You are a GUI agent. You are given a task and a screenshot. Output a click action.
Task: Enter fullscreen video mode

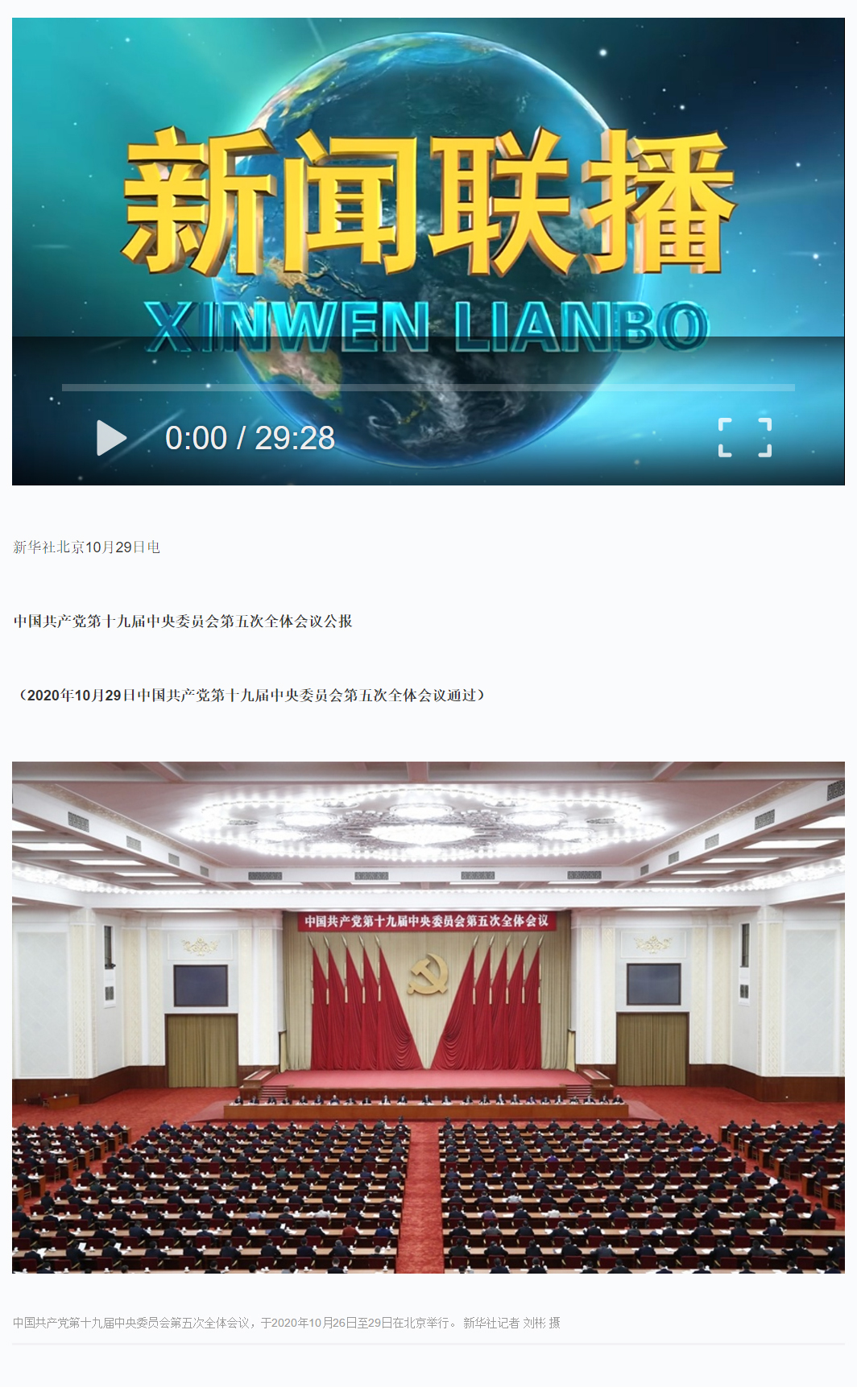(744, 438)
